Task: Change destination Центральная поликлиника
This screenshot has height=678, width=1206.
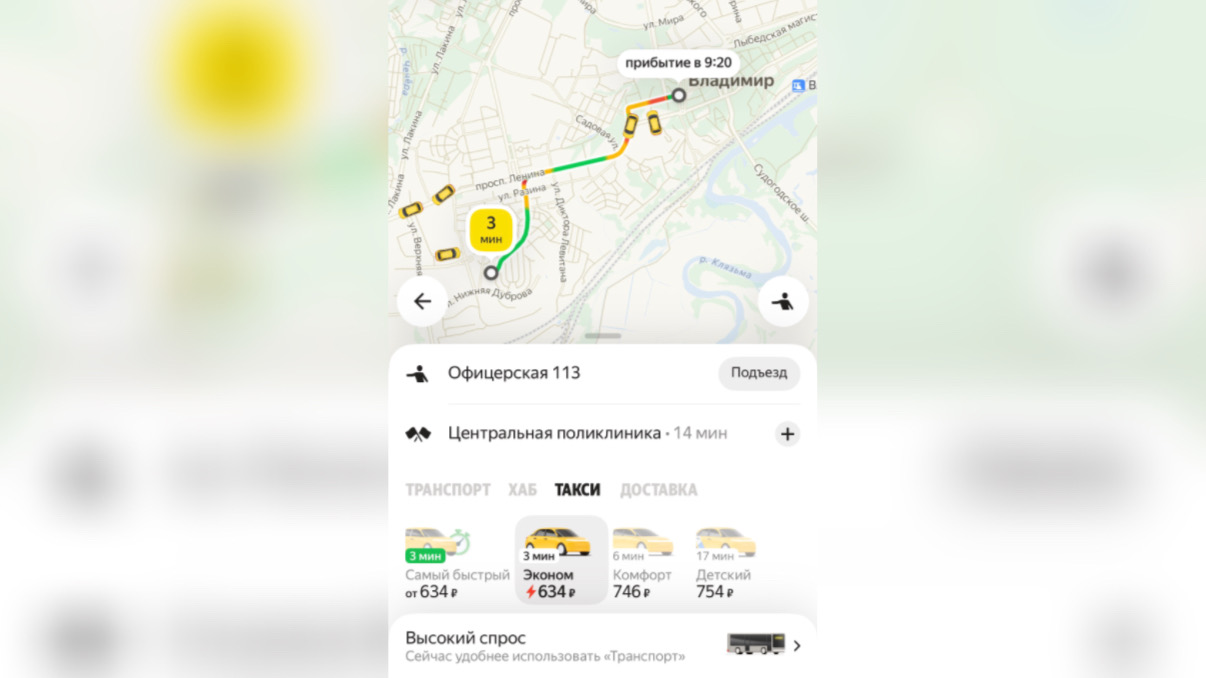Action: click(554, 434)
